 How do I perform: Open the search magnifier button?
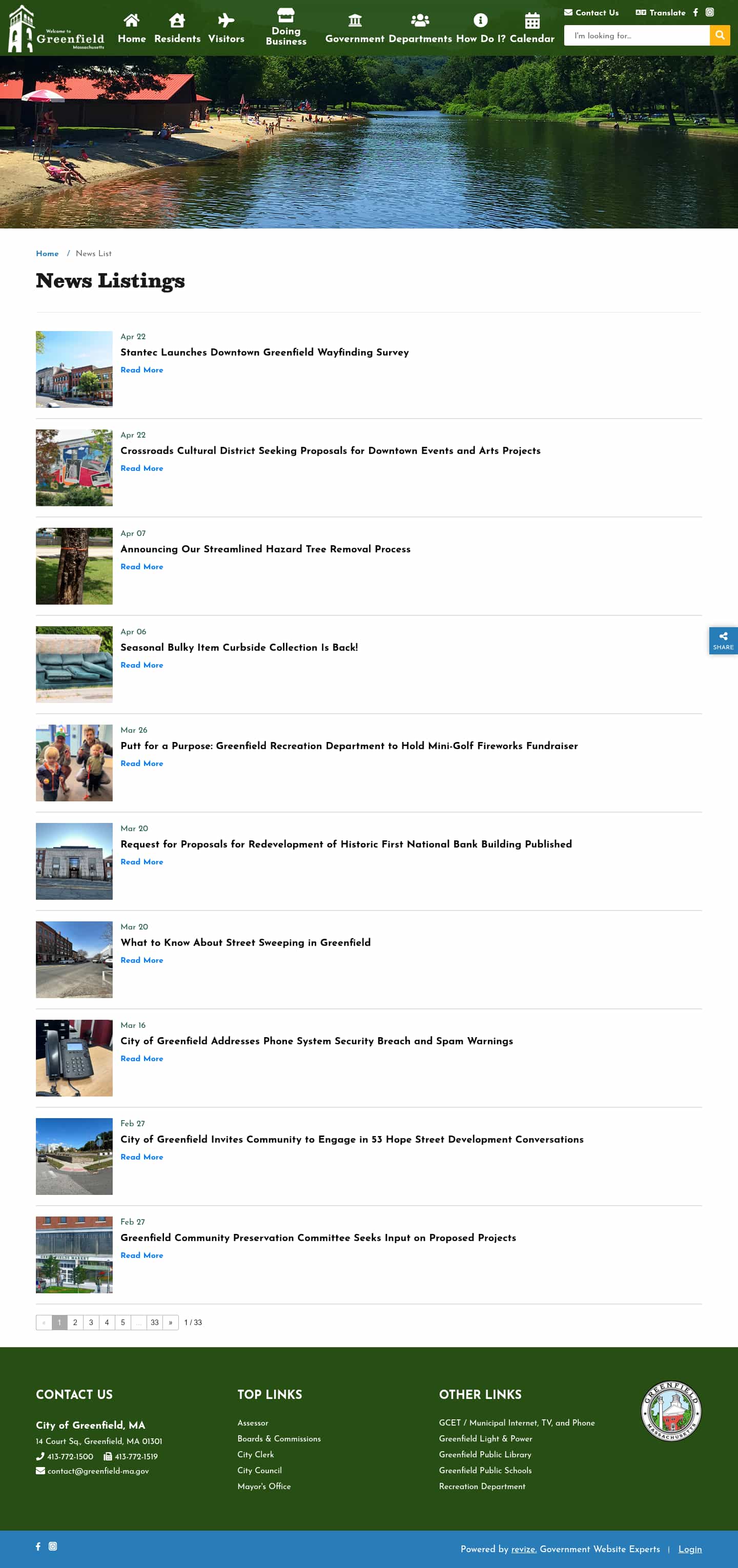(x=719, y=35)
